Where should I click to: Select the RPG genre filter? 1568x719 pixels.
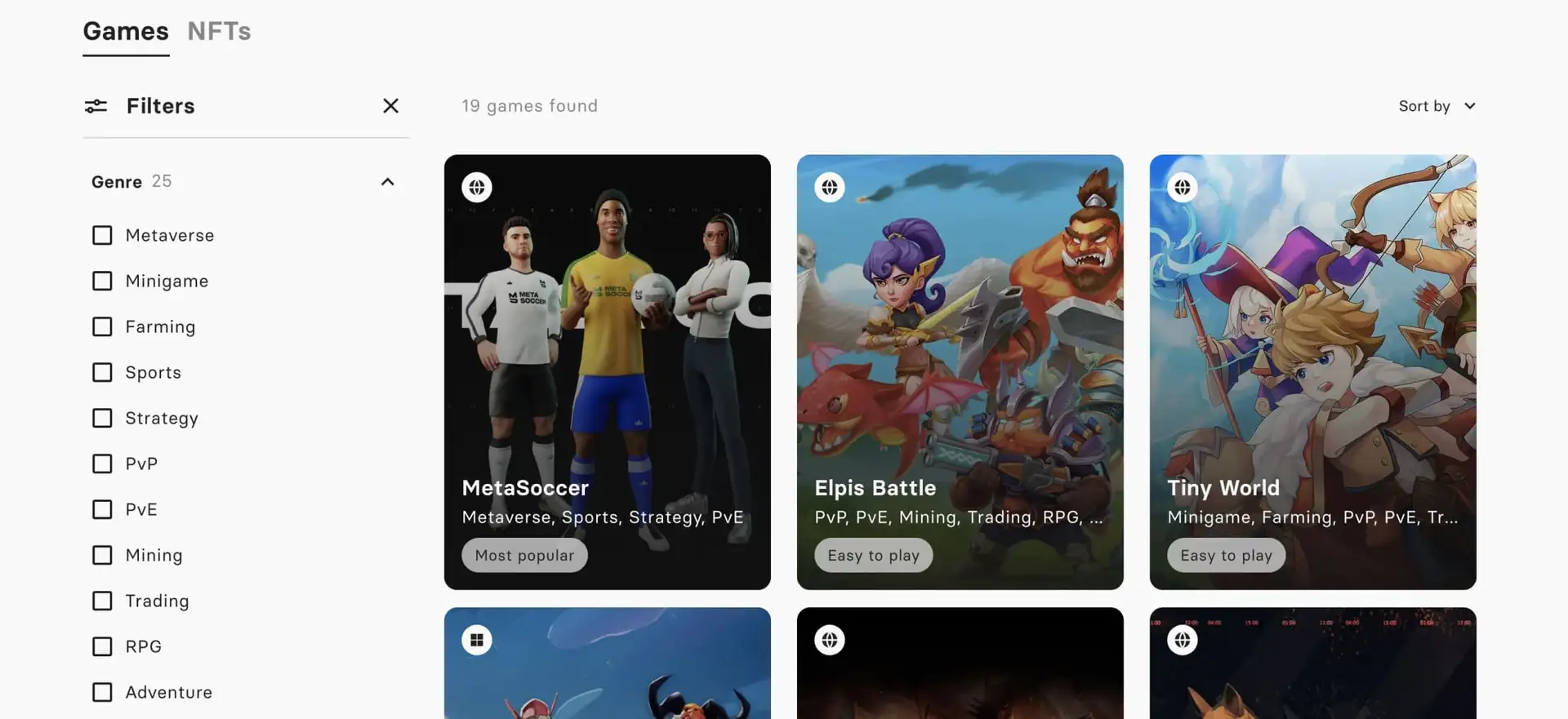(x=102, y=646)
